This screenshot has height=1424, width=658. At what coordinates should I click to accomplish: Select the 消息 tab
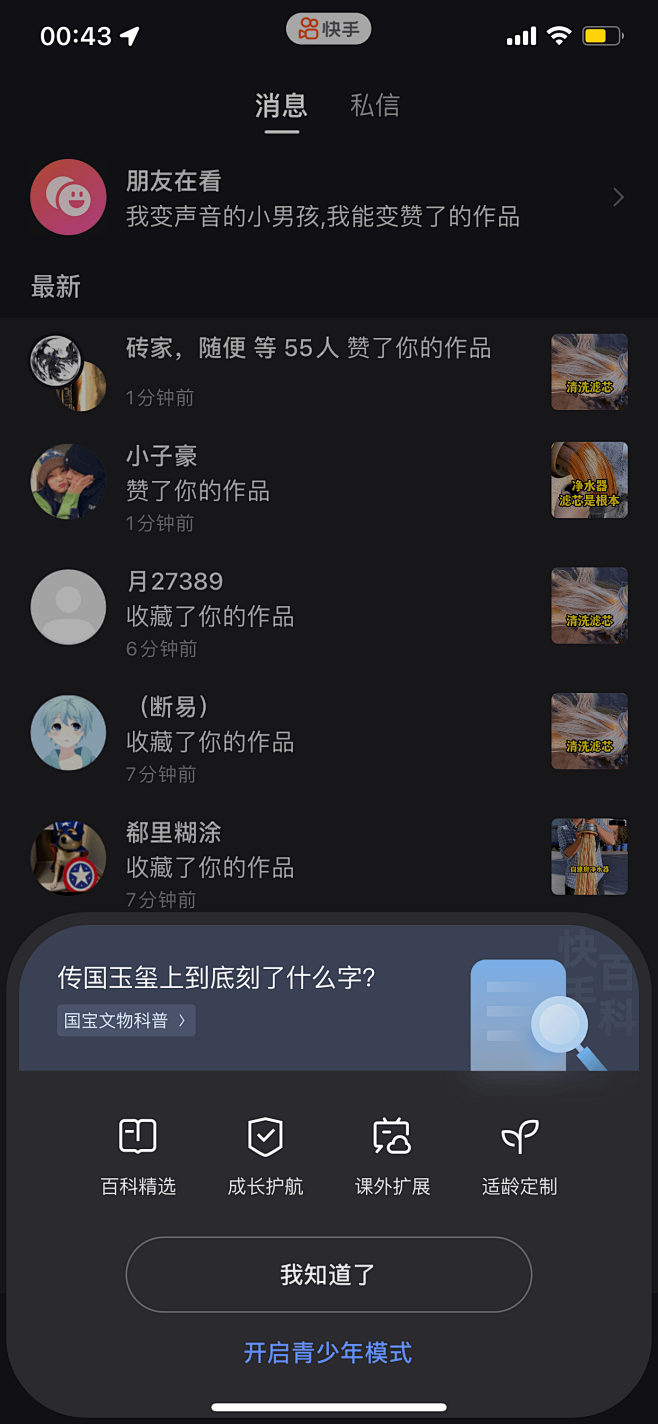[281, 106]
